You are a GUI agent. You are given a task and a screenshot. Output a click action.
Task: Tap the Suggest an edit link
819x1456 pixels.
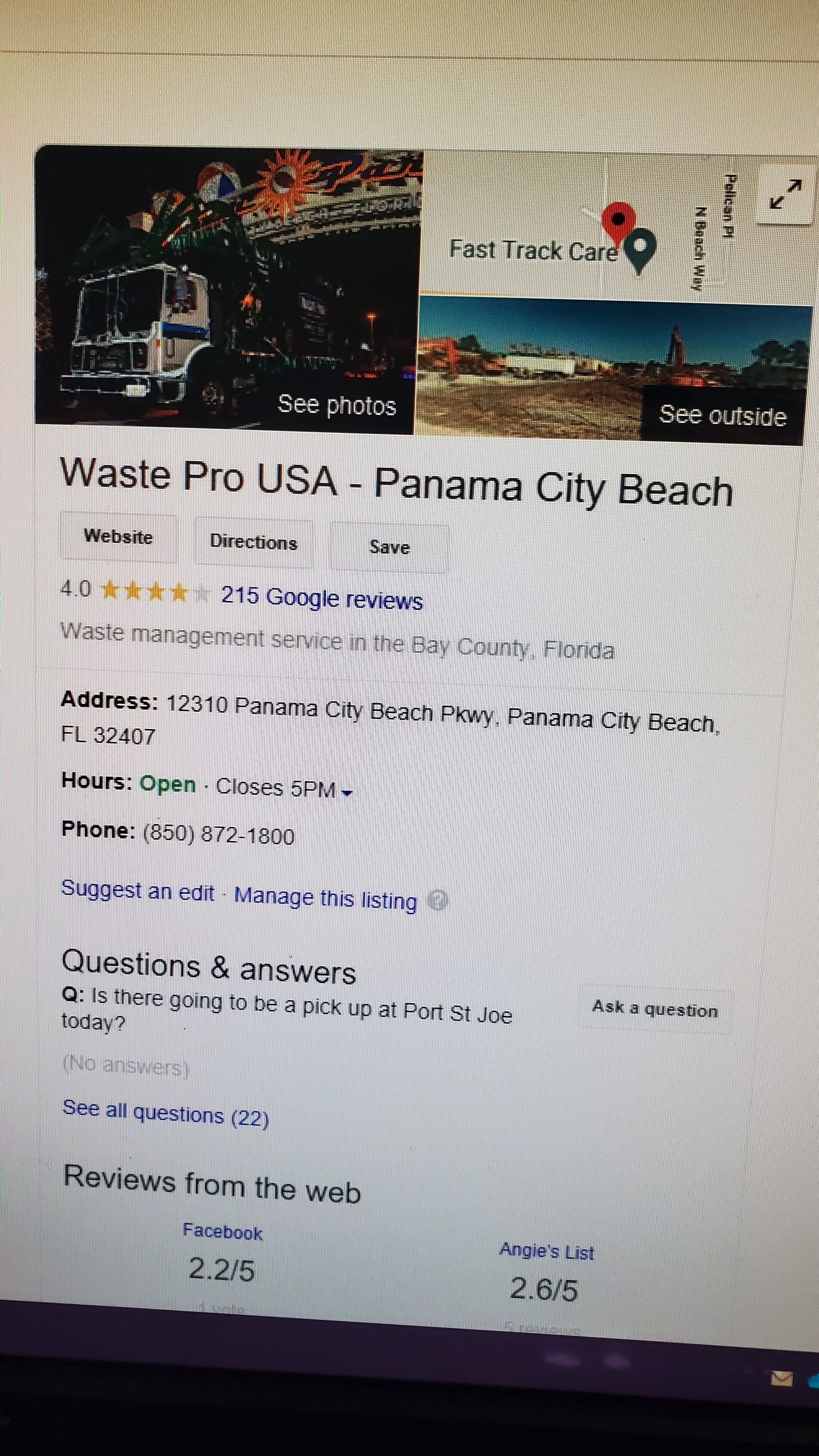[x=138, y=890]
